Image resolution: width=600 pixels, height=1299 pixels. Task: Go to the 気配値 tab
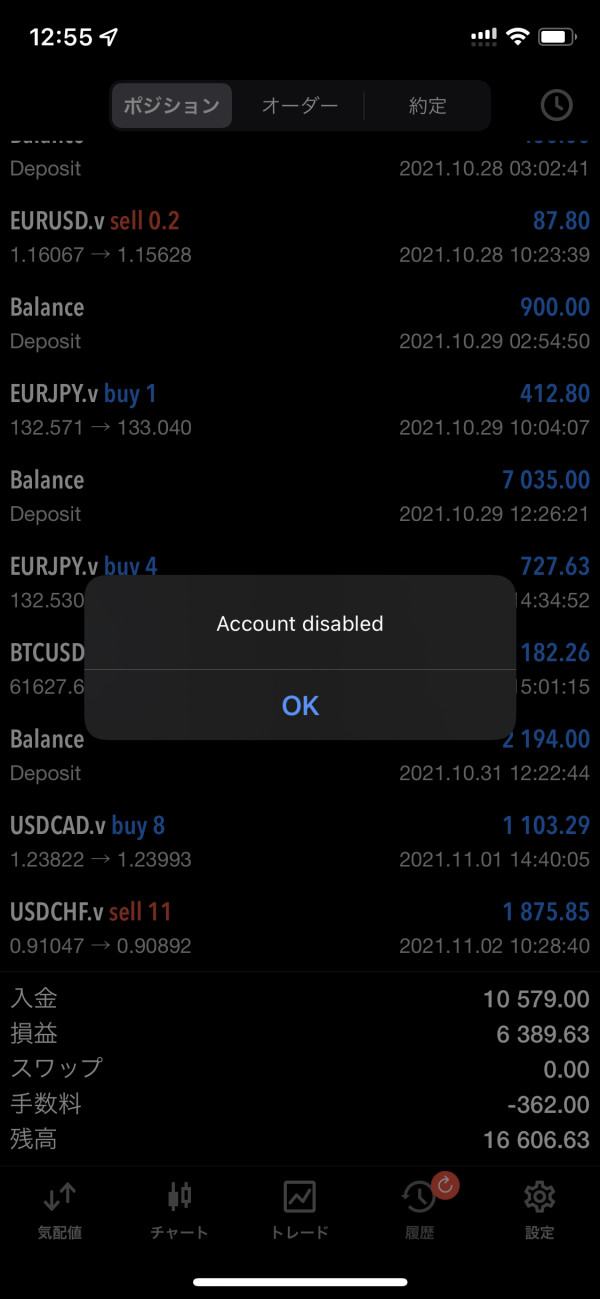[60, 1208]
